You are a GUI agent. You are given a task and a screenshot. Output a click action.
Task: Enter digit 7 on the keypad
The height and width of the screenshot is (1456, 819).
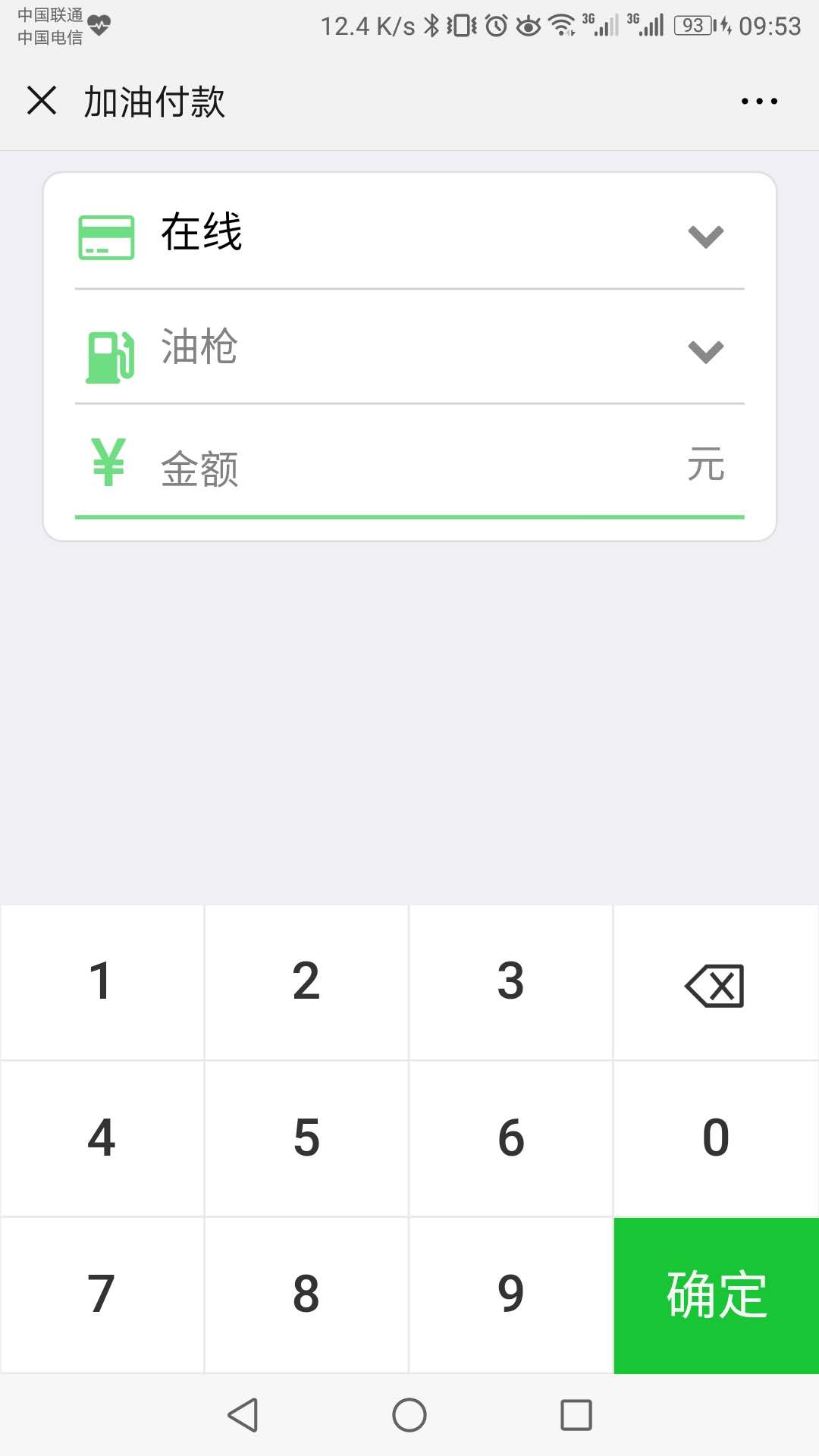click(x=102, y=1294)
